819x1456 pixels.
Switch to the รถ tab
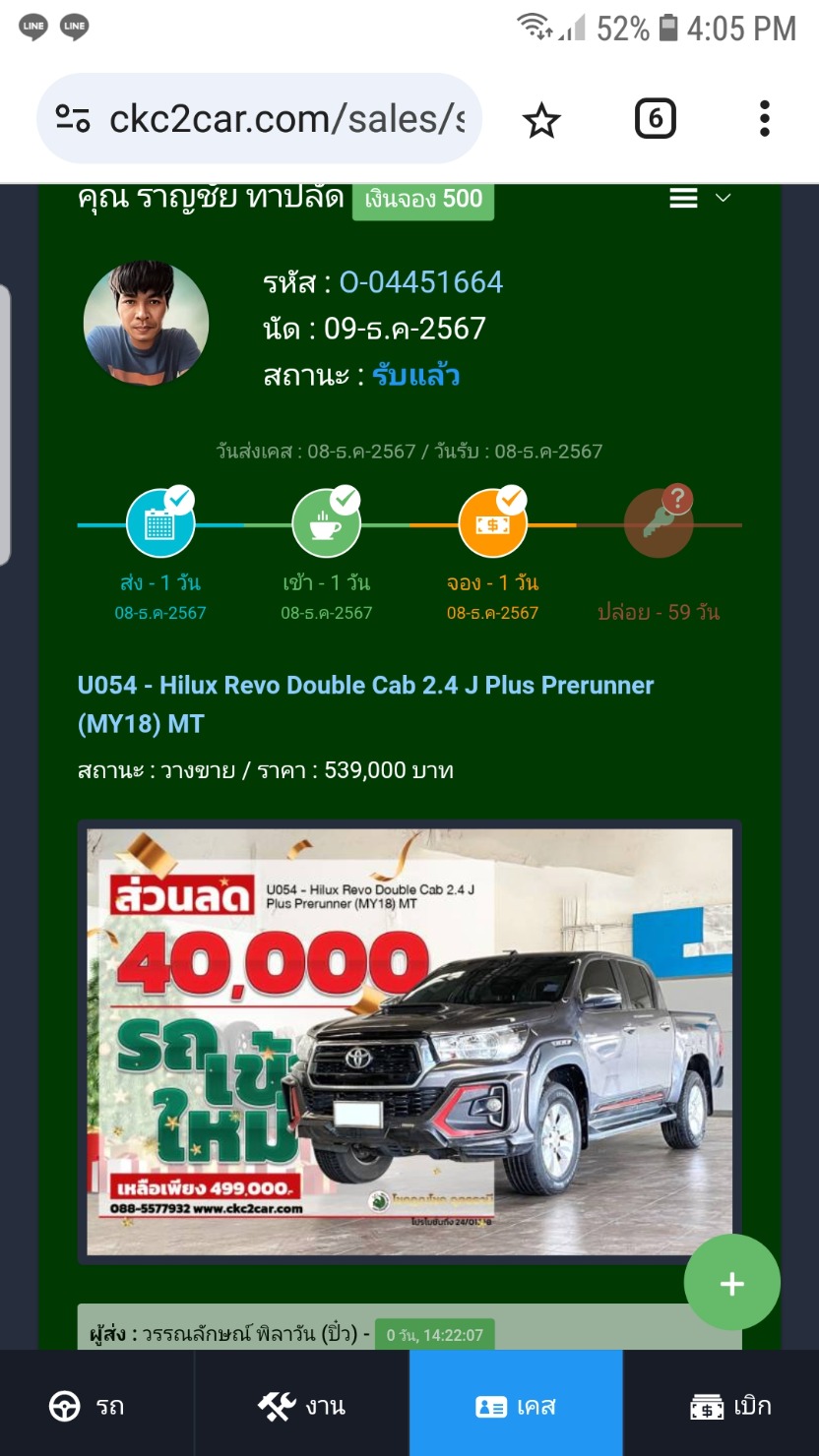pos(97,1405)
